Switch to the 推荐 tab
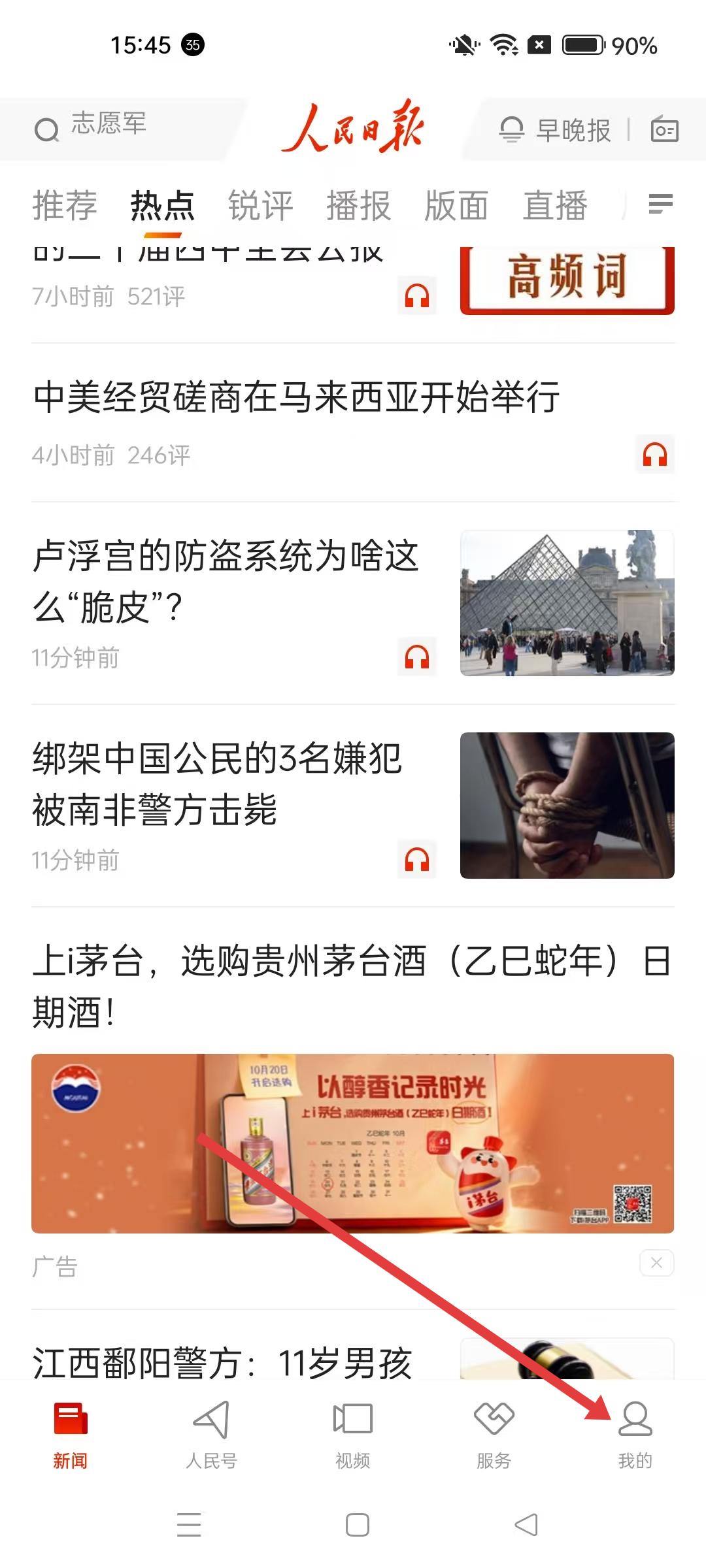The height and width of the screenshot is (1568, 706). [x=65, y=206]
